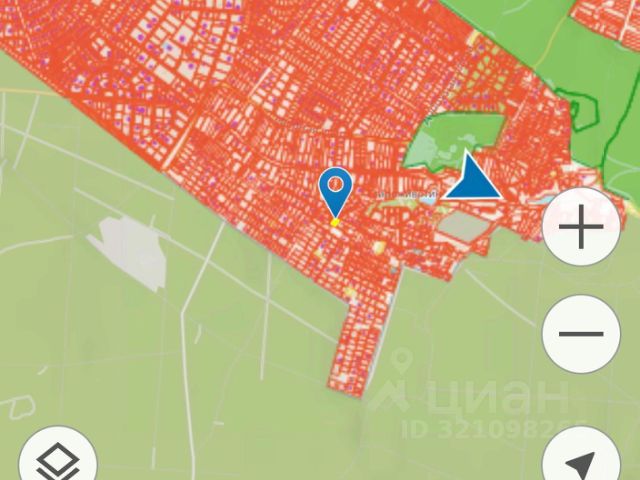Zoom in on the map
The height and width of the screenshot is (480, 640).
(581, 227)
